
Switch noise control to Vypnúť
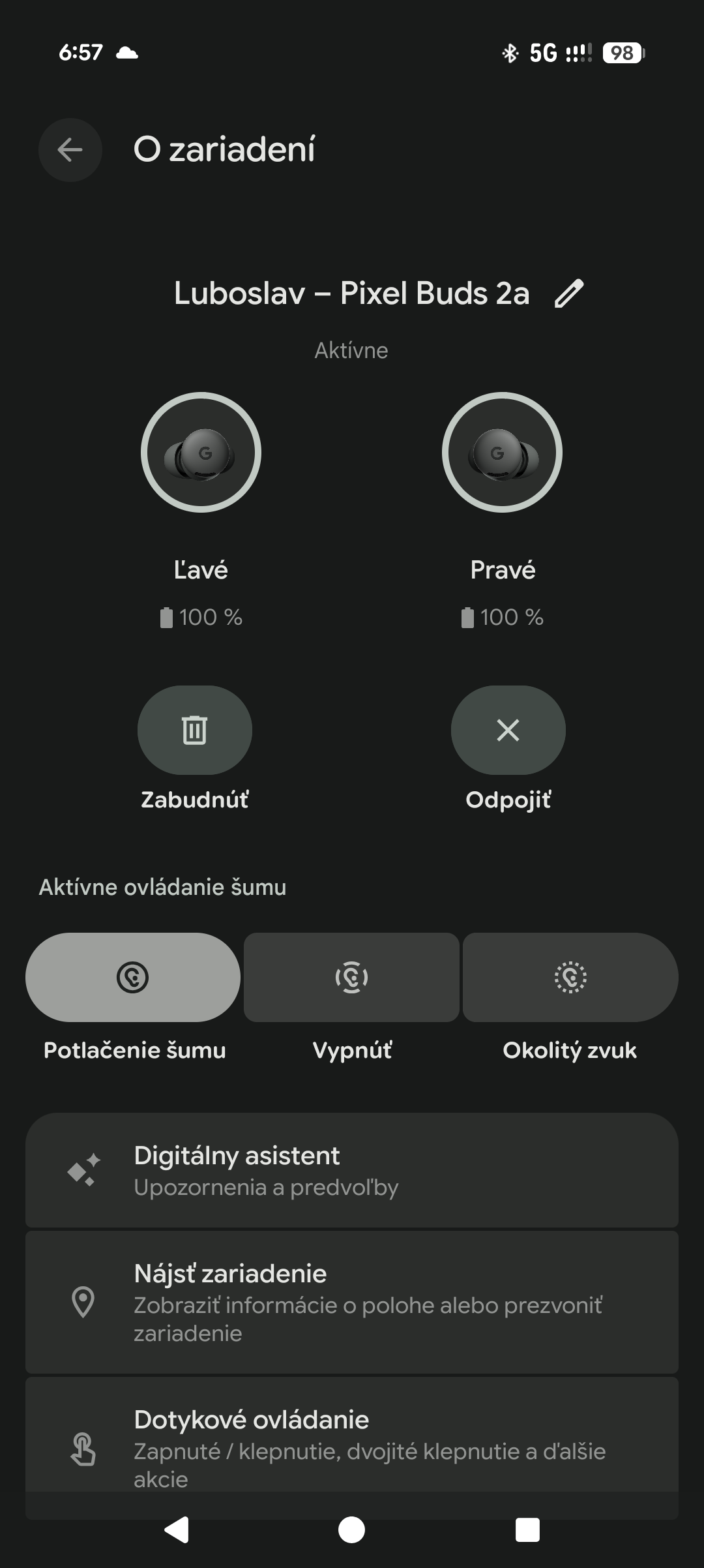pos(351,976)
